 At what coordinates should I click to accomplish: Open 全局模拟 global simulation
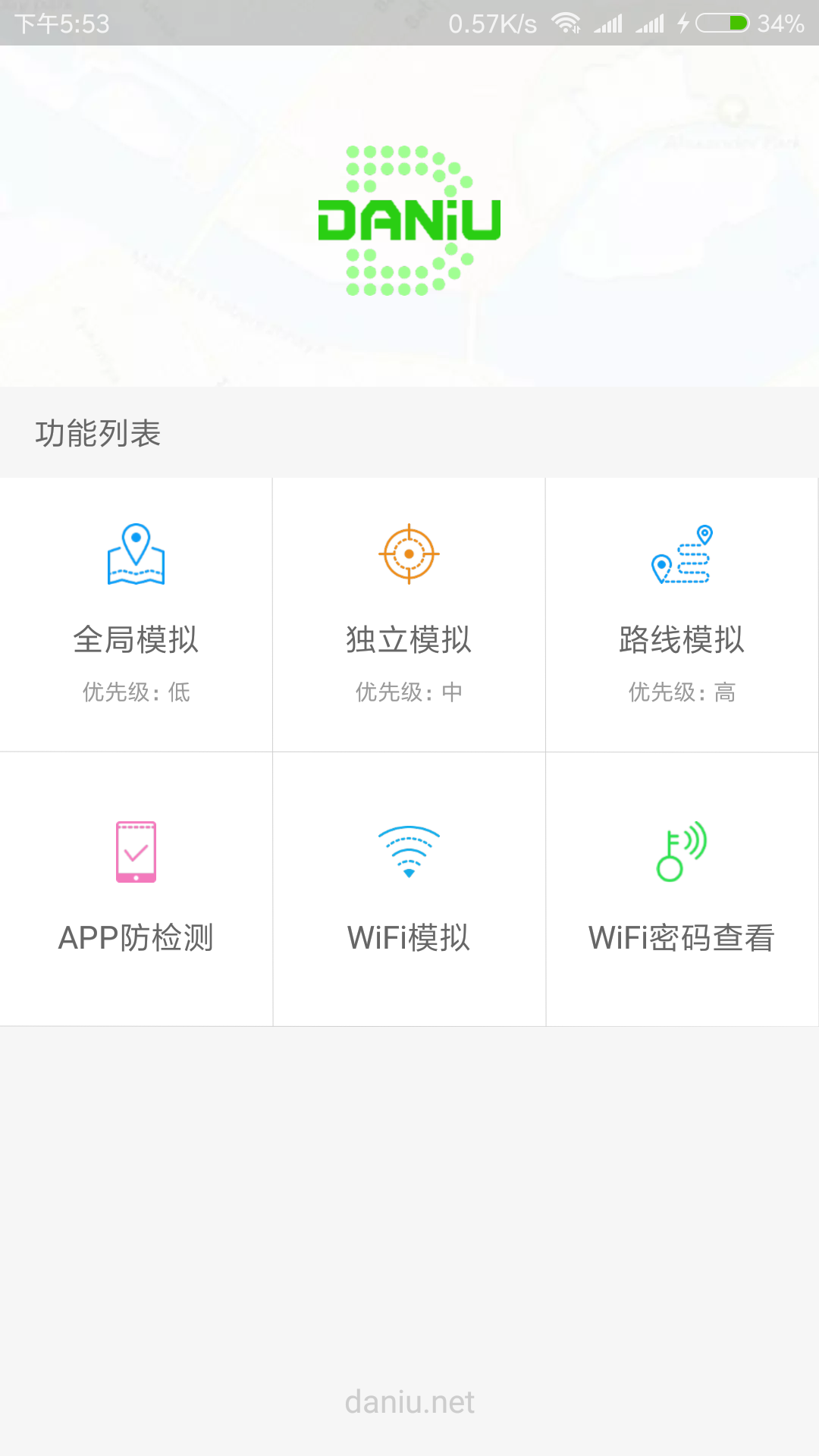tap(136, 614)
